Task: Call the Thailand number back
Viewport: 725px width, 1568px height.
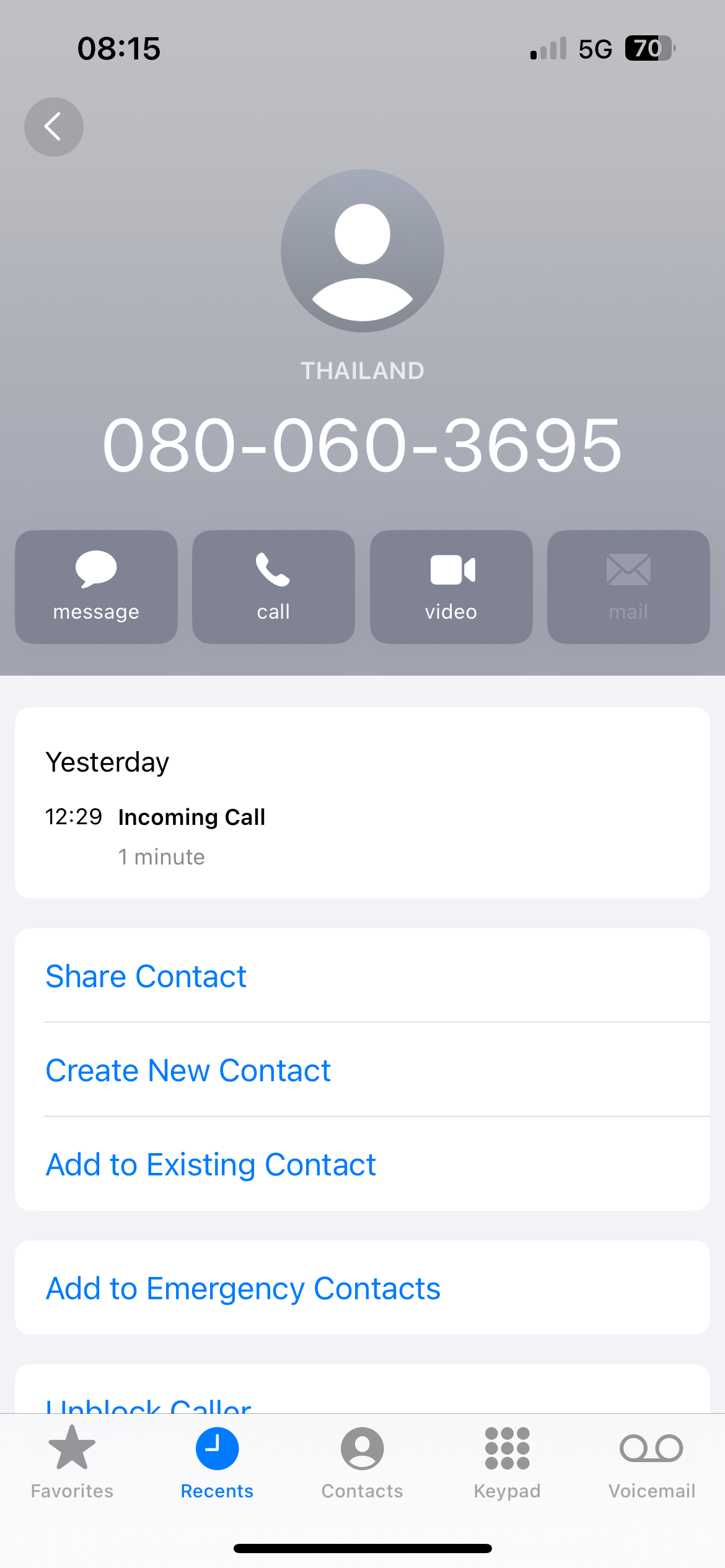Action: click(273, 586)
